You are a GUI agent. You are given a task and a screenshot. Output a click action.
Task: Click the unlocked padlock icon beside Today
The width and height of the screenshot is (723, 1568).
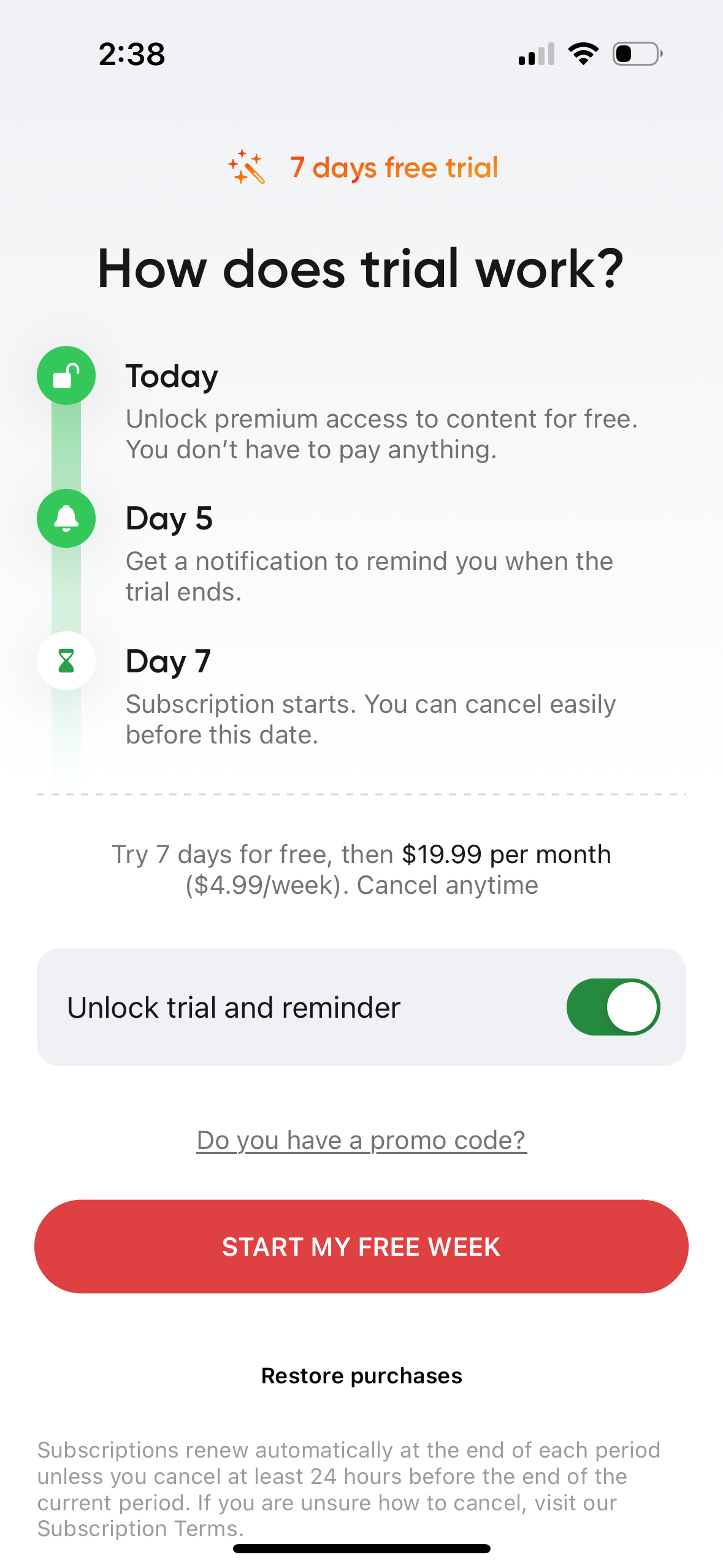[66, 375]
